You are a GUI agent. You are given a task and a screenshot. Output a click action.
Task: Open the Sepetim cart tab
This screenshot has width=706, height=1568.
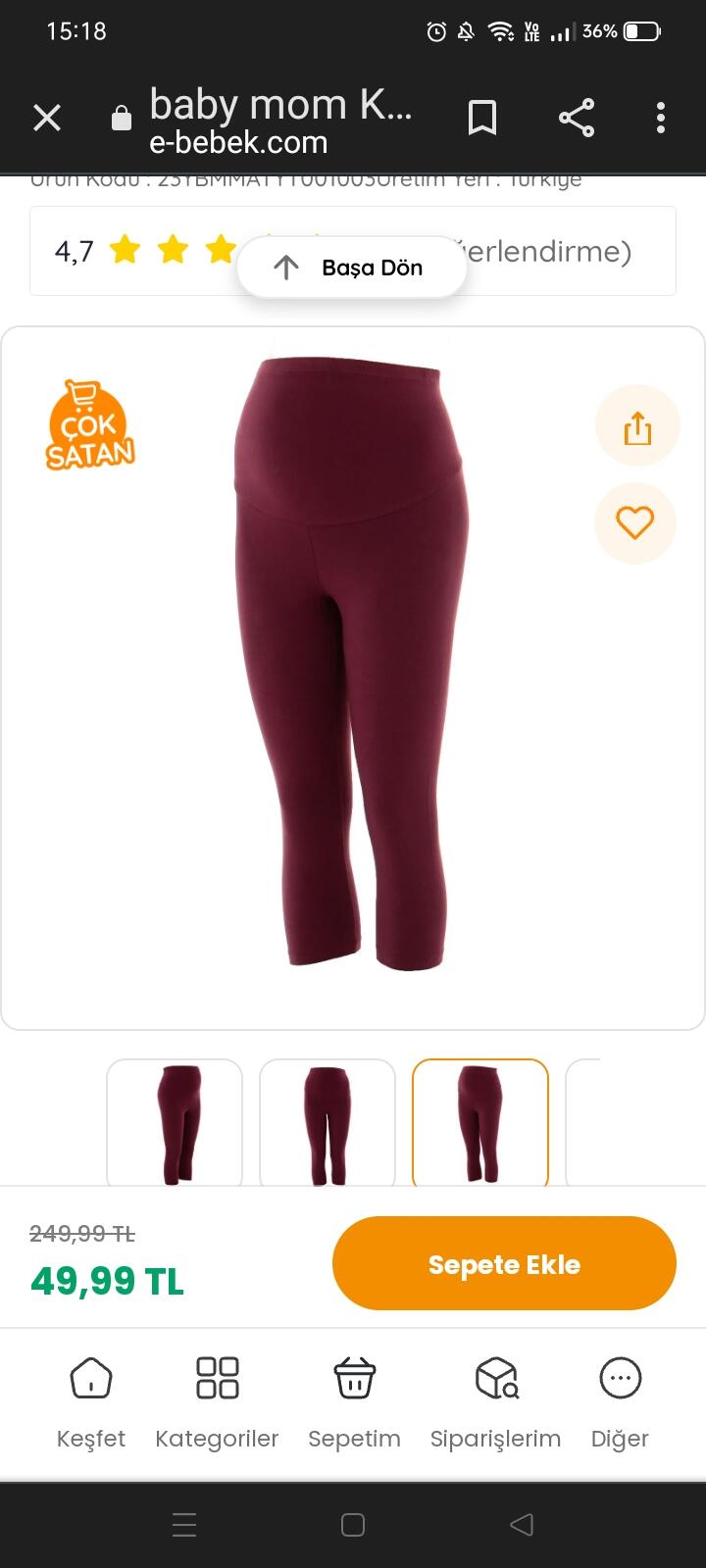[x=354, y=1403]
